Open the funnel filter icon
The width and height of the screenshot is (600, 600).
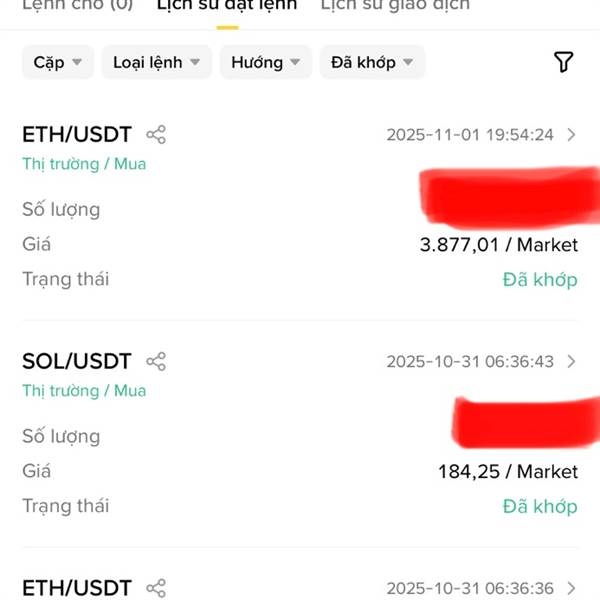click(x=564, y=62)
